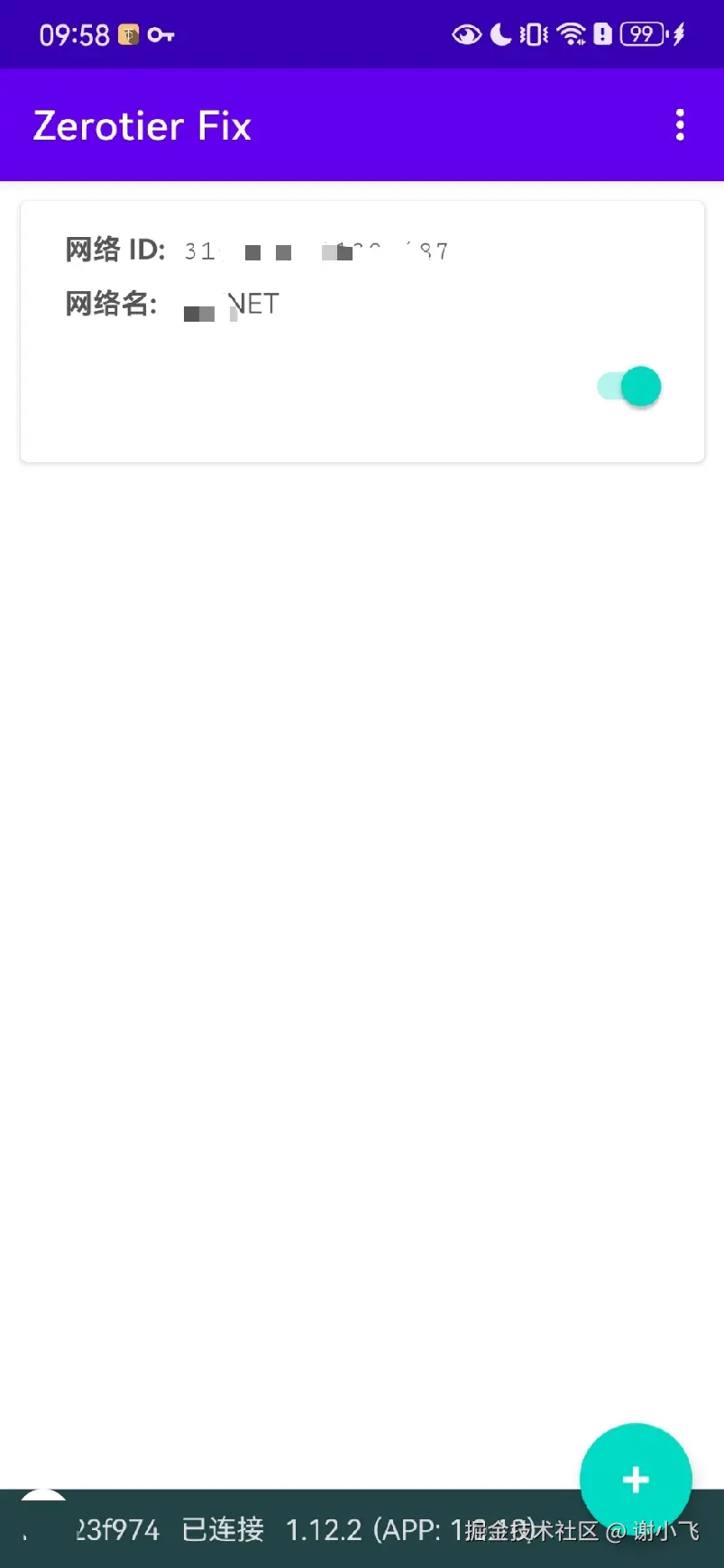
Task: Tap the vibrate mode icon in the status bar
Action: [x=534, y=33]
